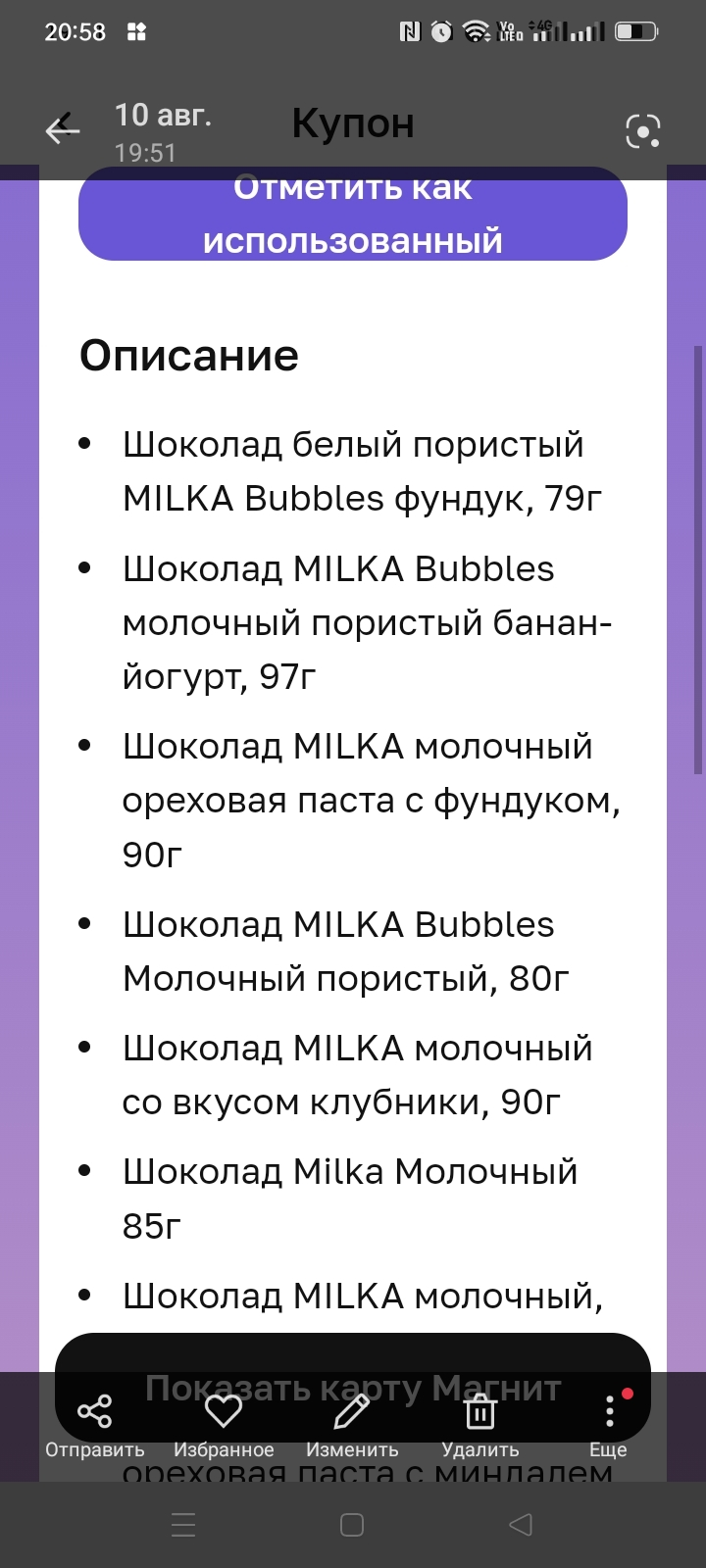Tap the system back triangle button
This screenshot has width=706, height=1568.
click(x=521, y=1525)
